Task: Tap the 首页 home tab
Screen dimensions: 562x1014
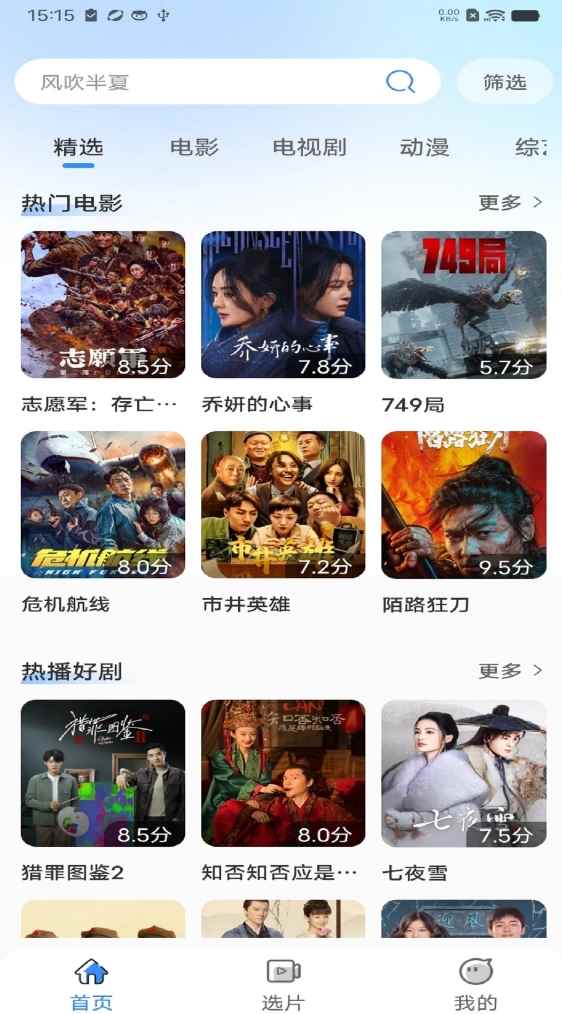Action: pyautogui.click(x=91, y=985)
